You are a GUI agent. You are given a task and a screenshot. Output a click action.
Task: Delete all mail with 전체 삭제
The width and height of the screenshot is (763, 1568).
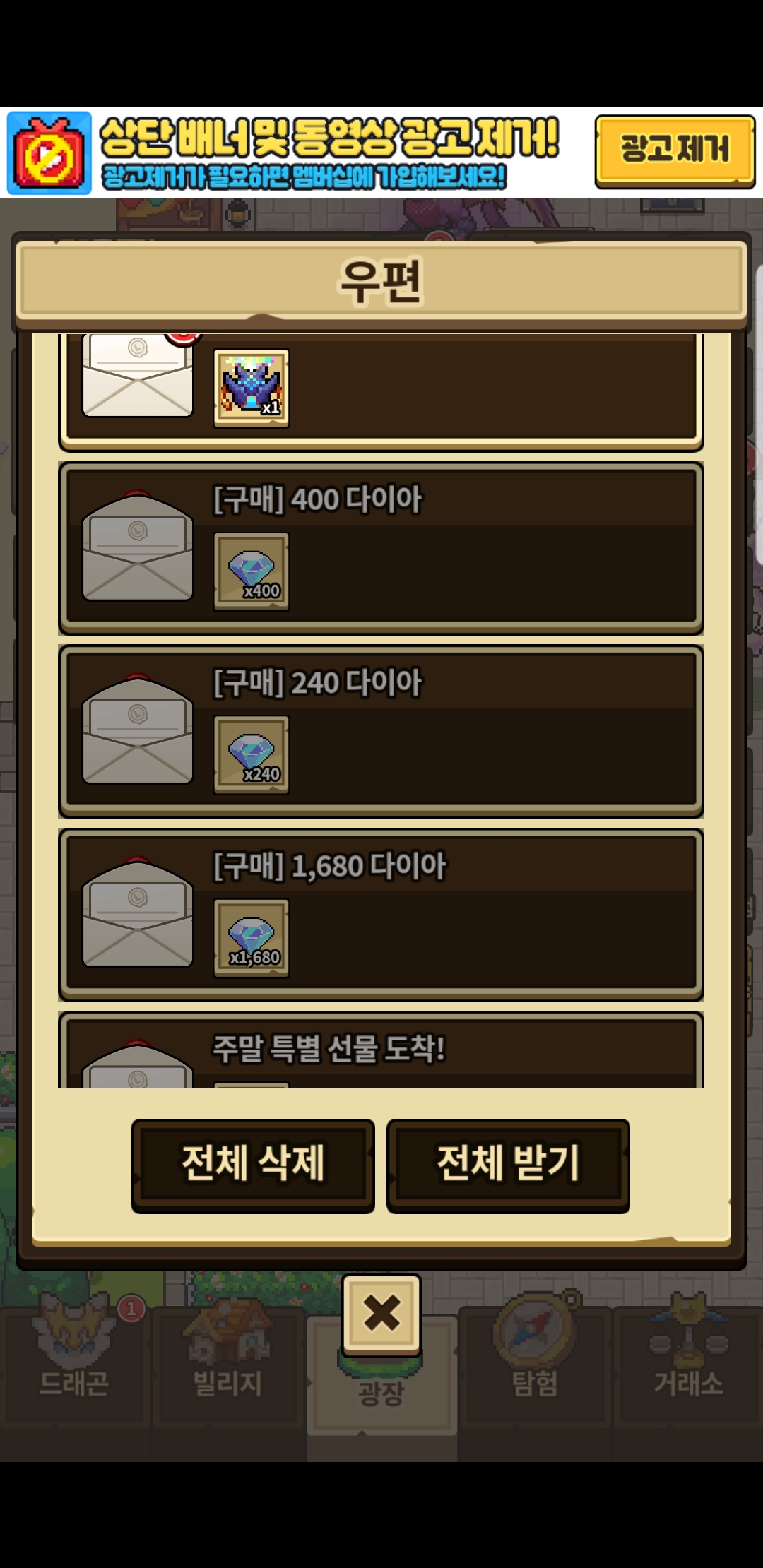[x=253, y=1165]
